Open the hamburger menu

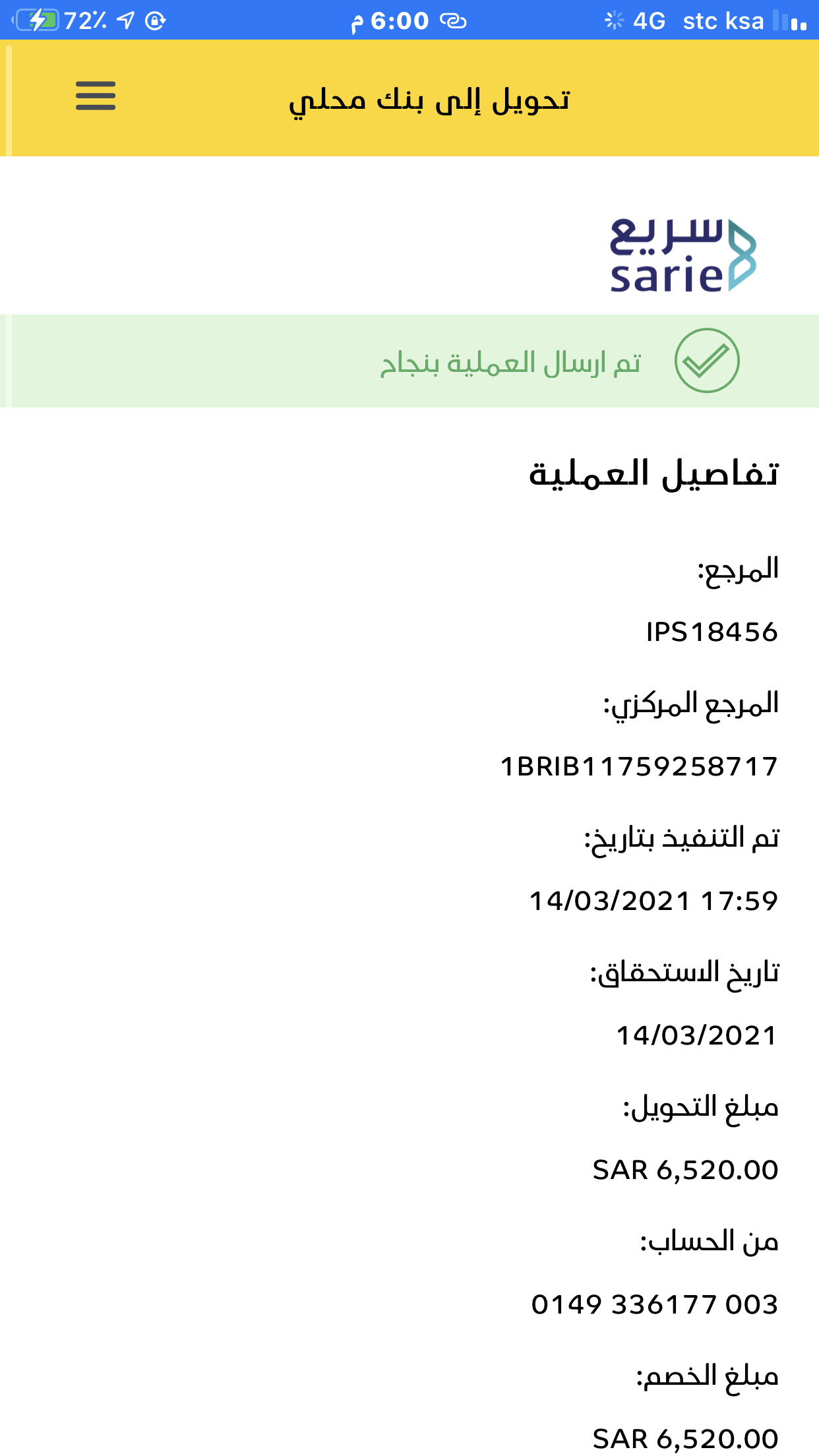tap(96, 96)
